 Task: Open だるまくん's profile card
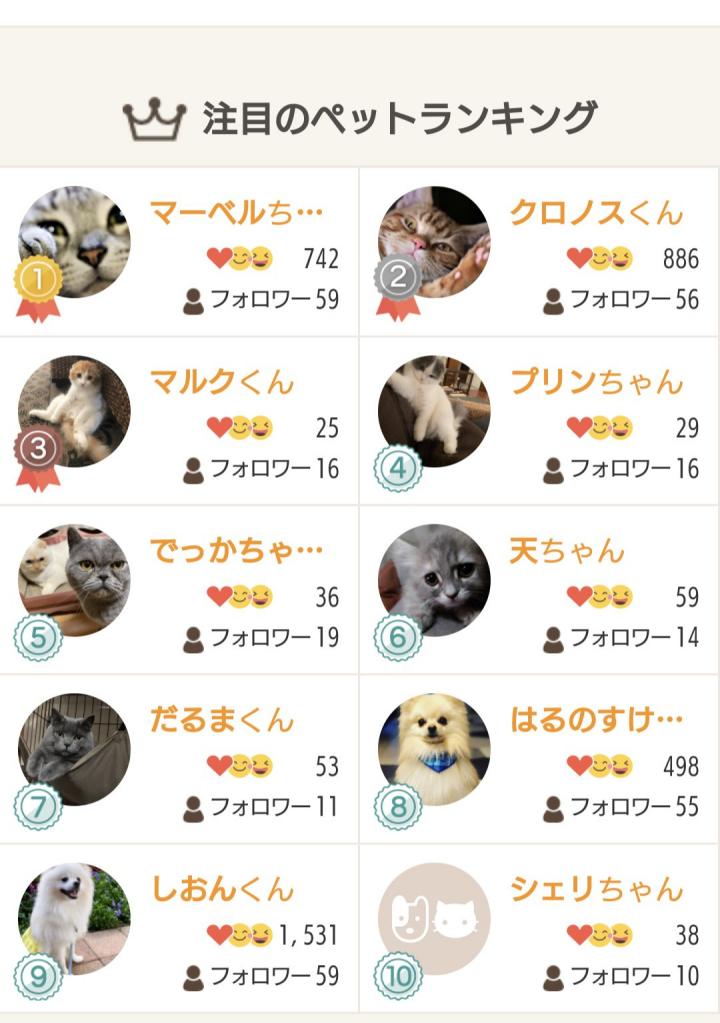pos(179,759)
